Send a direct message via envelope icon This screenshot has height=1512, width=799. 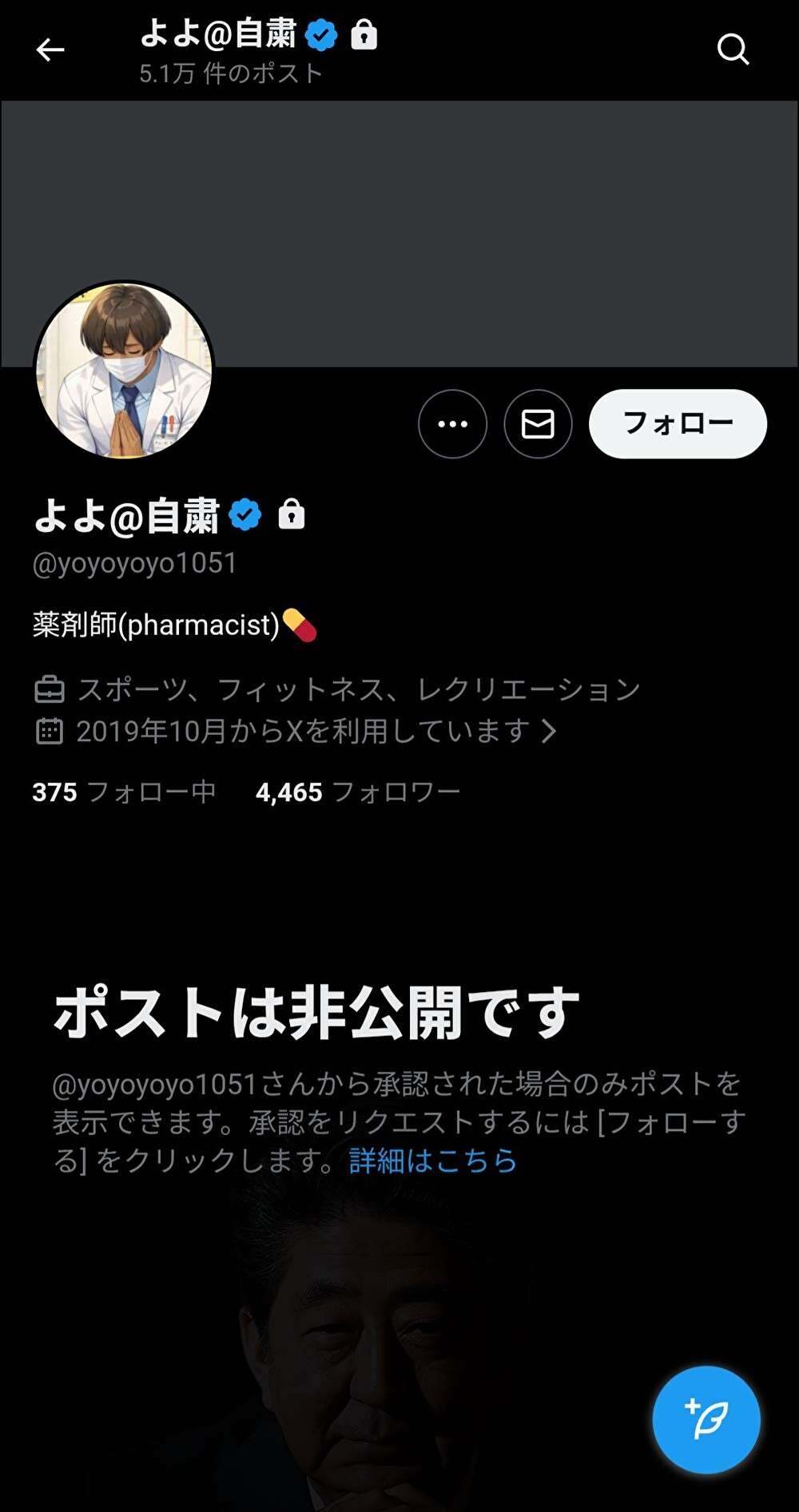(x=538, y=423)
